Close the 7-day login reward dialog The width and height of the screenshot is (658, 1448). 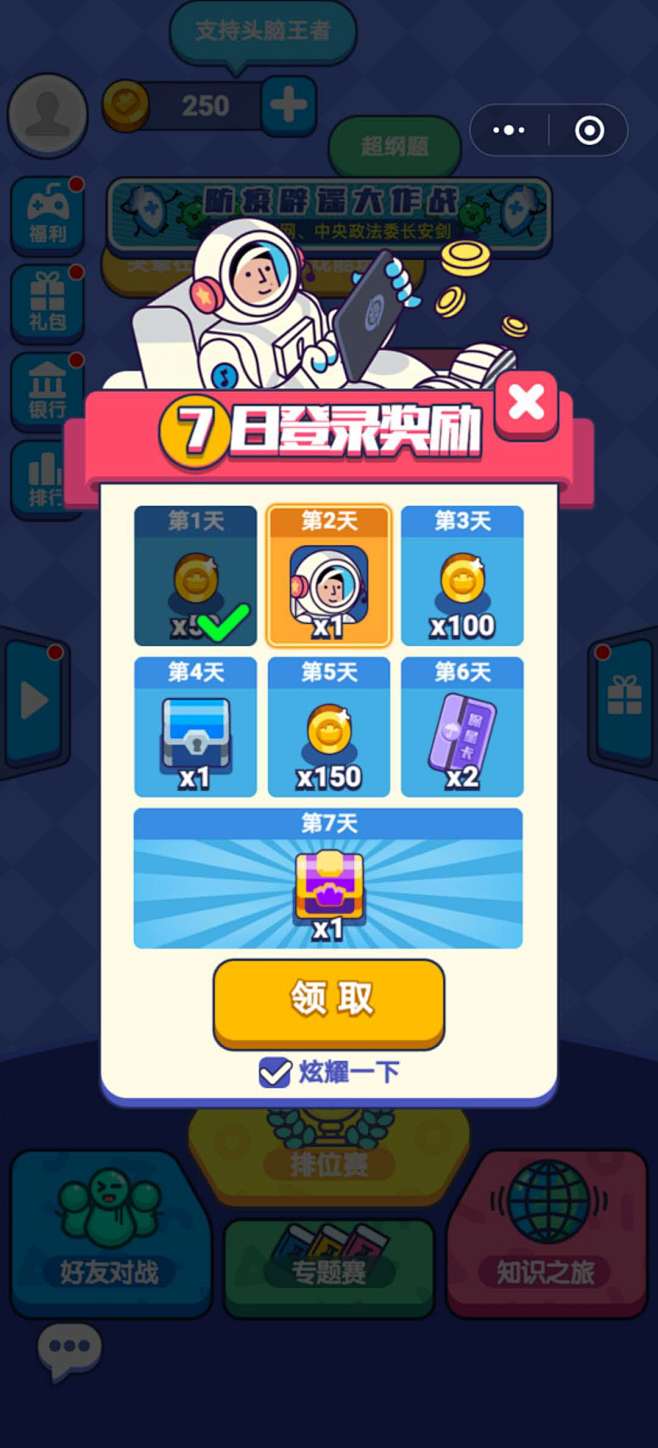(526, 404)
